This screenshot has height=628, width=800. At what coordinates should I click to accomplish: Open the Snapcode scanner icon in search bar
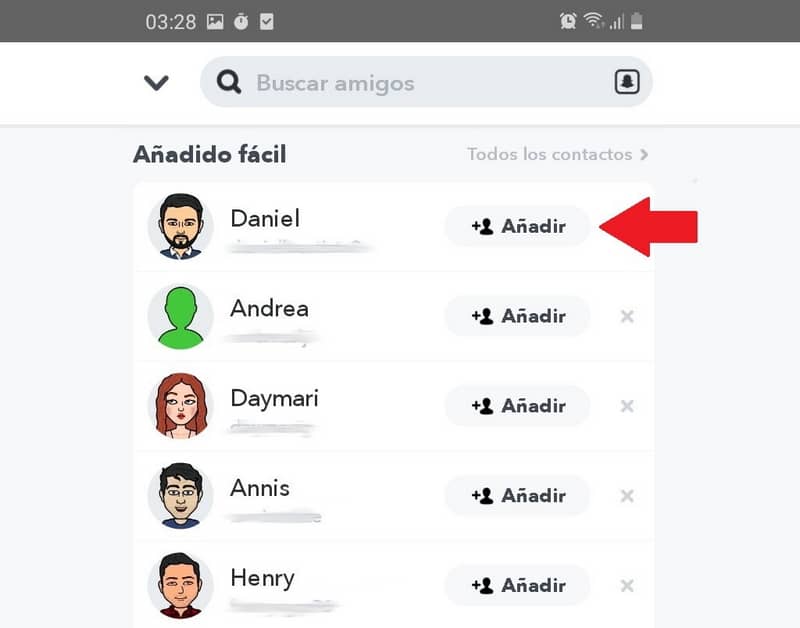click(x=626, y=83)
